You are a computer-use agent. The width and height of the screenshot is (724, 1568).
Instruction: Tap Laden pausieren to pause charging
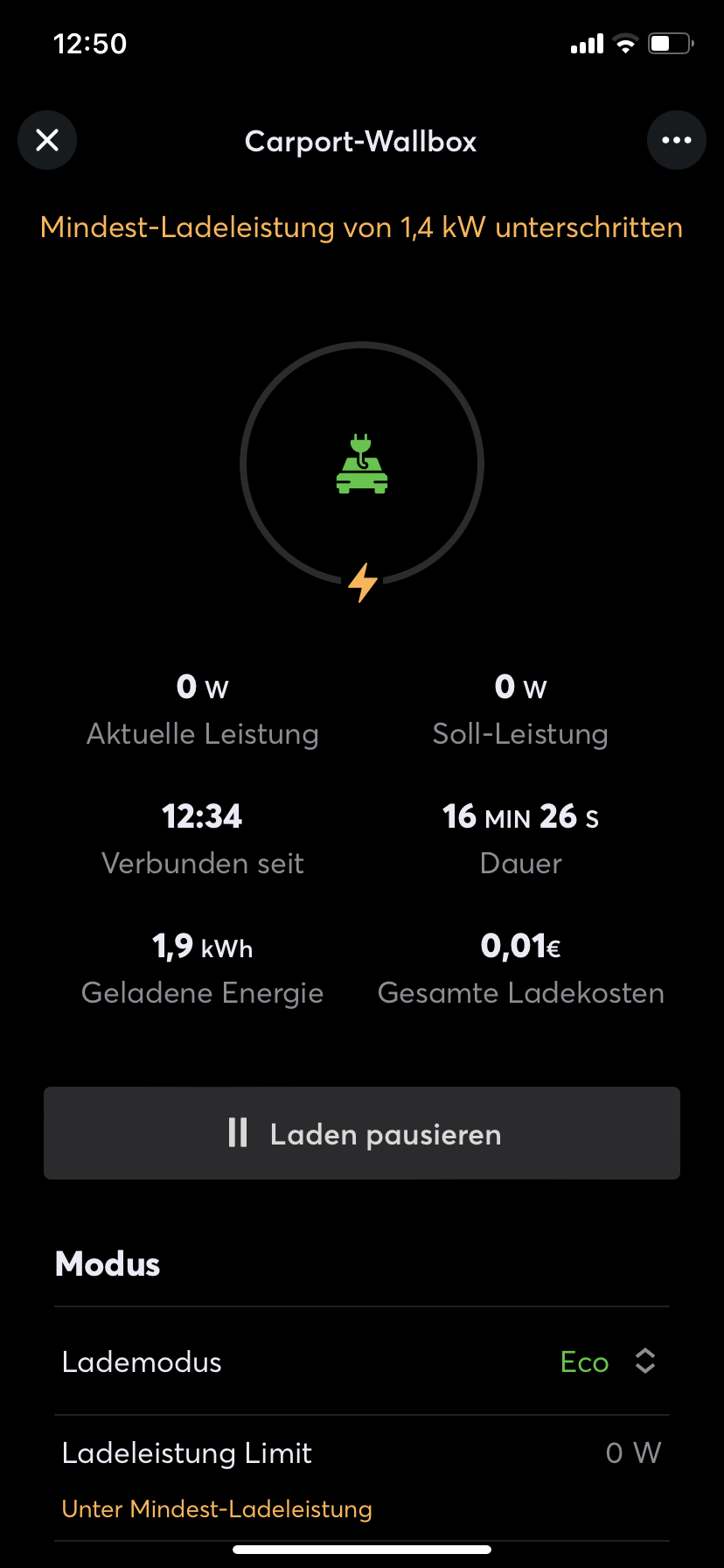click(x=362, y=1133)
